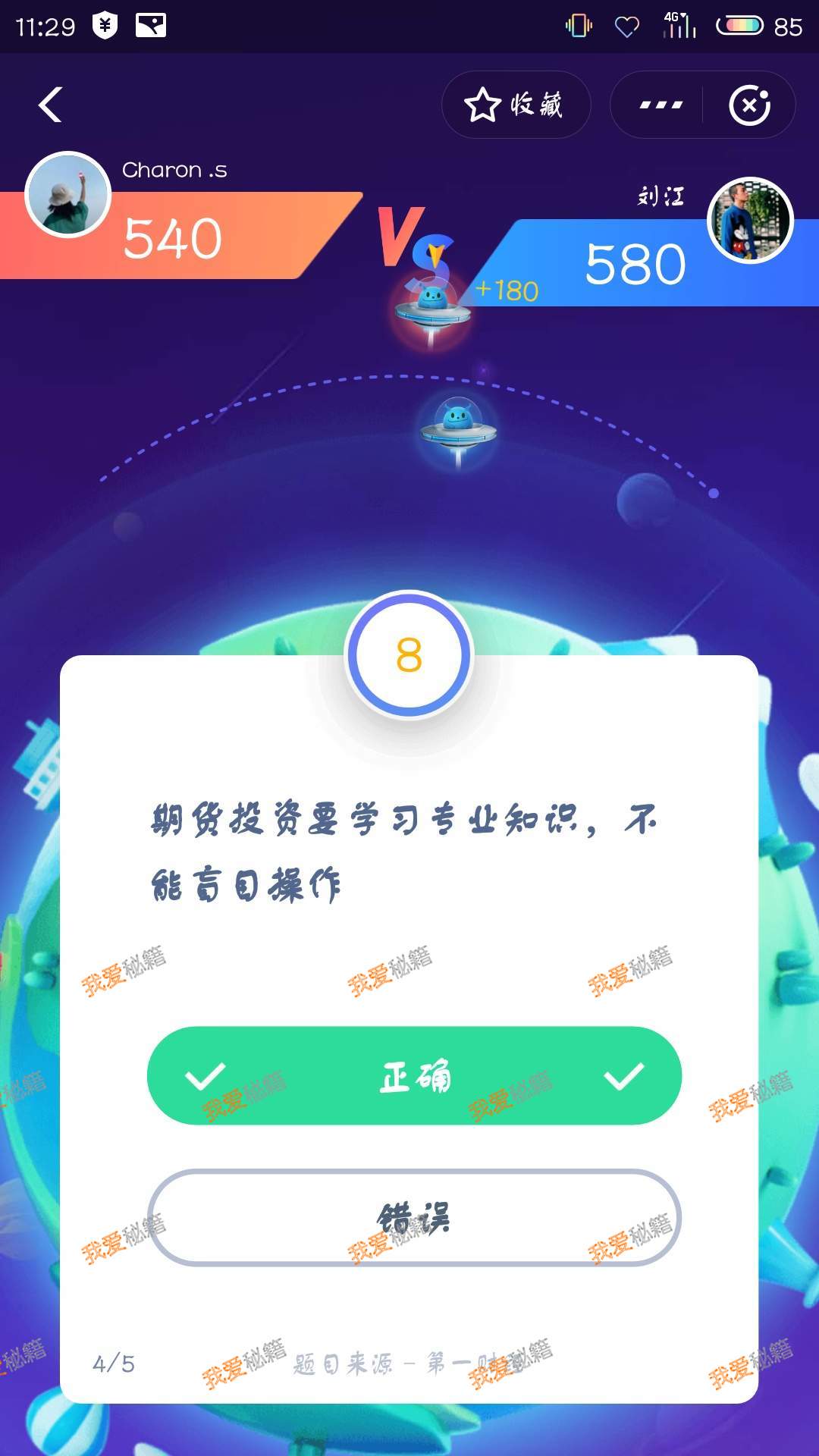The image size is (819, 1456).
Task: Choose the 错误 answer
Action: click(414, 1218)
